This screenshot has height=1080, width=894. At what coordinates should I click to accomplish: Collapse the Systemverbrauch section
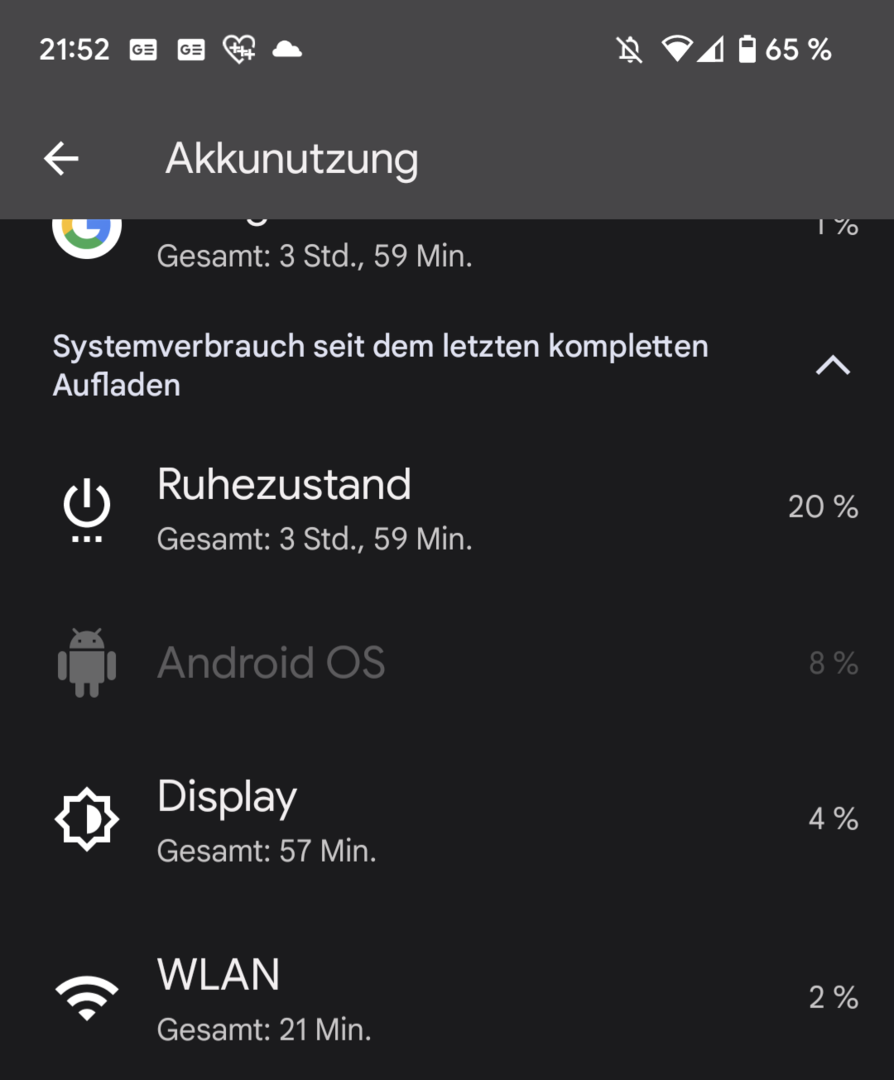(832, 365)
